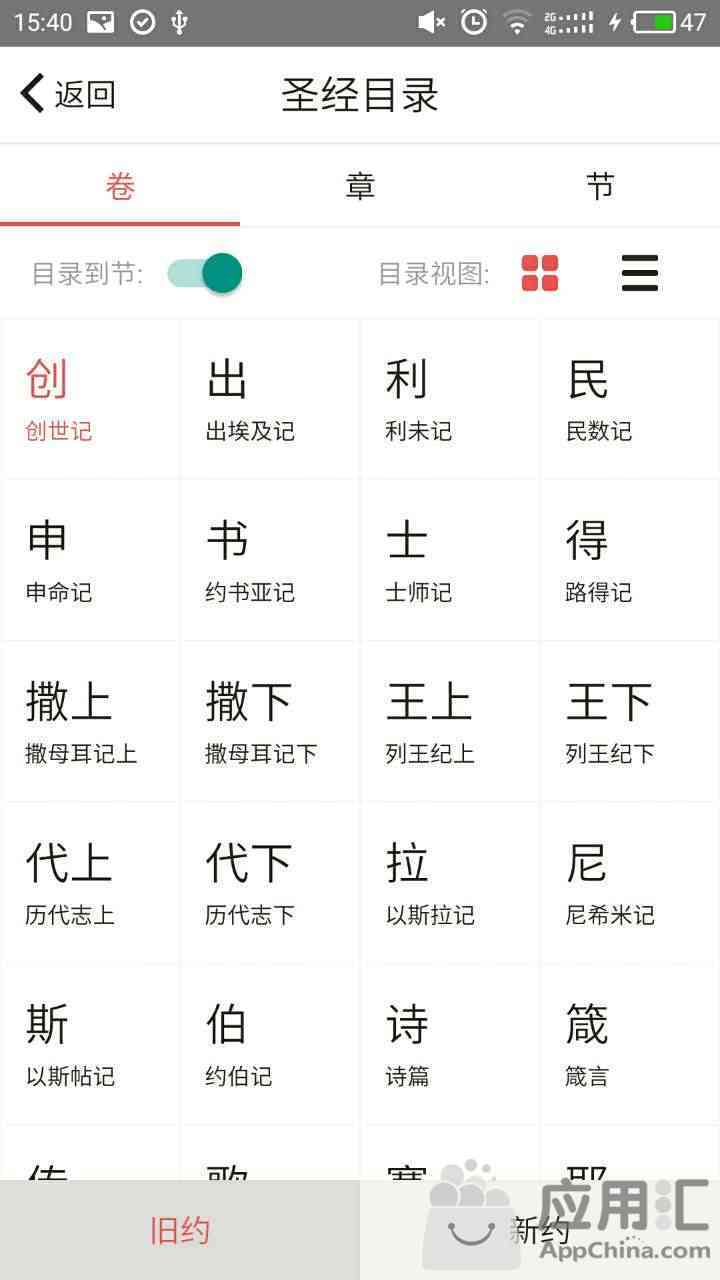This screenshot has width=720, height=1280.
Task: Open the 历代志上 book
Action: coord(91,883)
